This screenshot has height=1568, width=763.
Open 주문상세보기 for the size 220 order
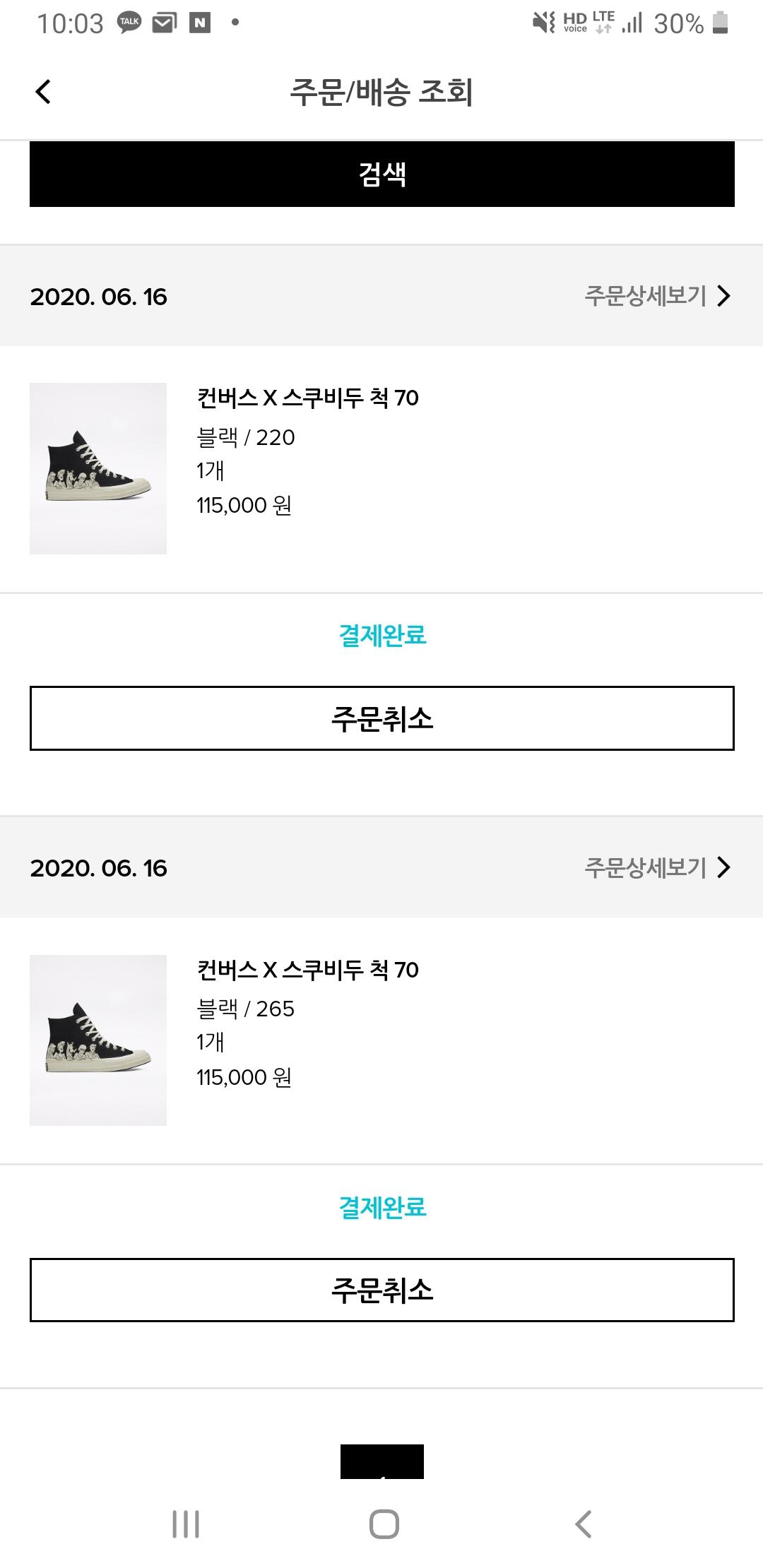click(x=656, y=296)
